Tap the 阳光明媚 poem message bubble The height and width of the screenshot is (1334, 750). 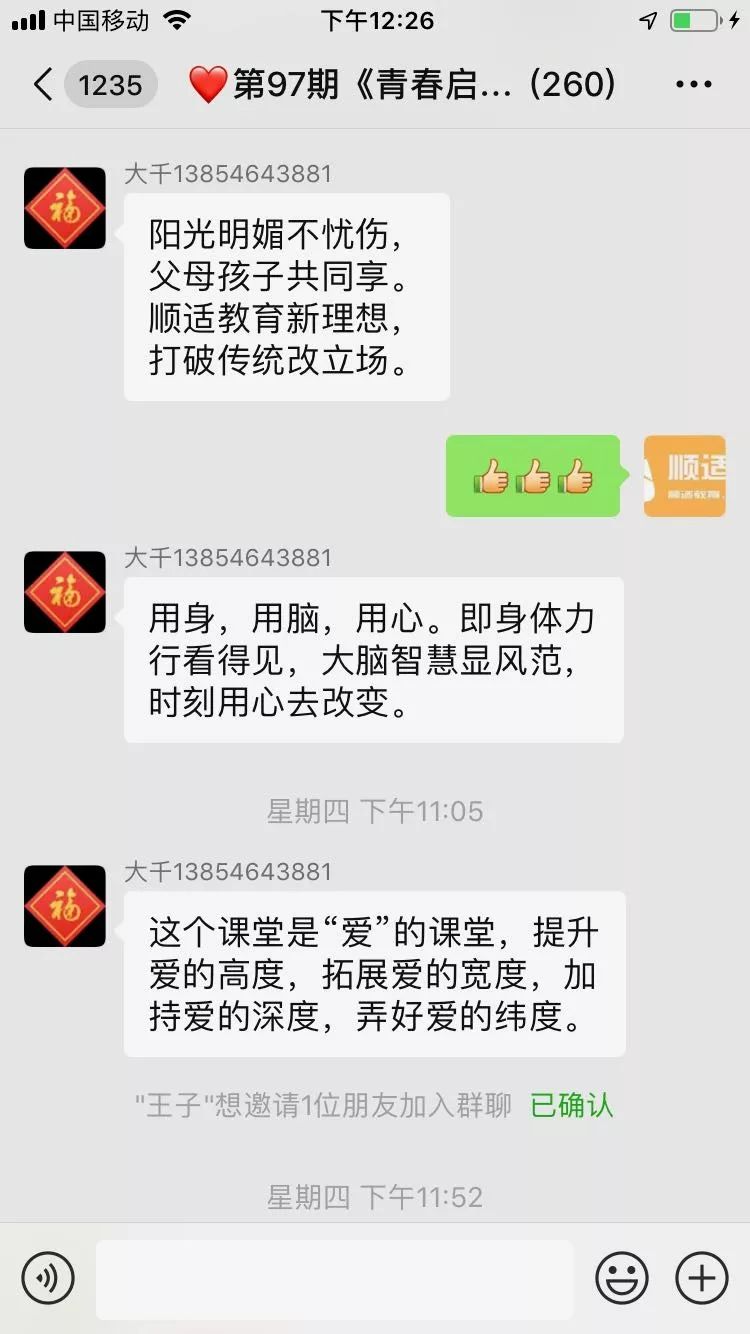(x=287, y=297)
